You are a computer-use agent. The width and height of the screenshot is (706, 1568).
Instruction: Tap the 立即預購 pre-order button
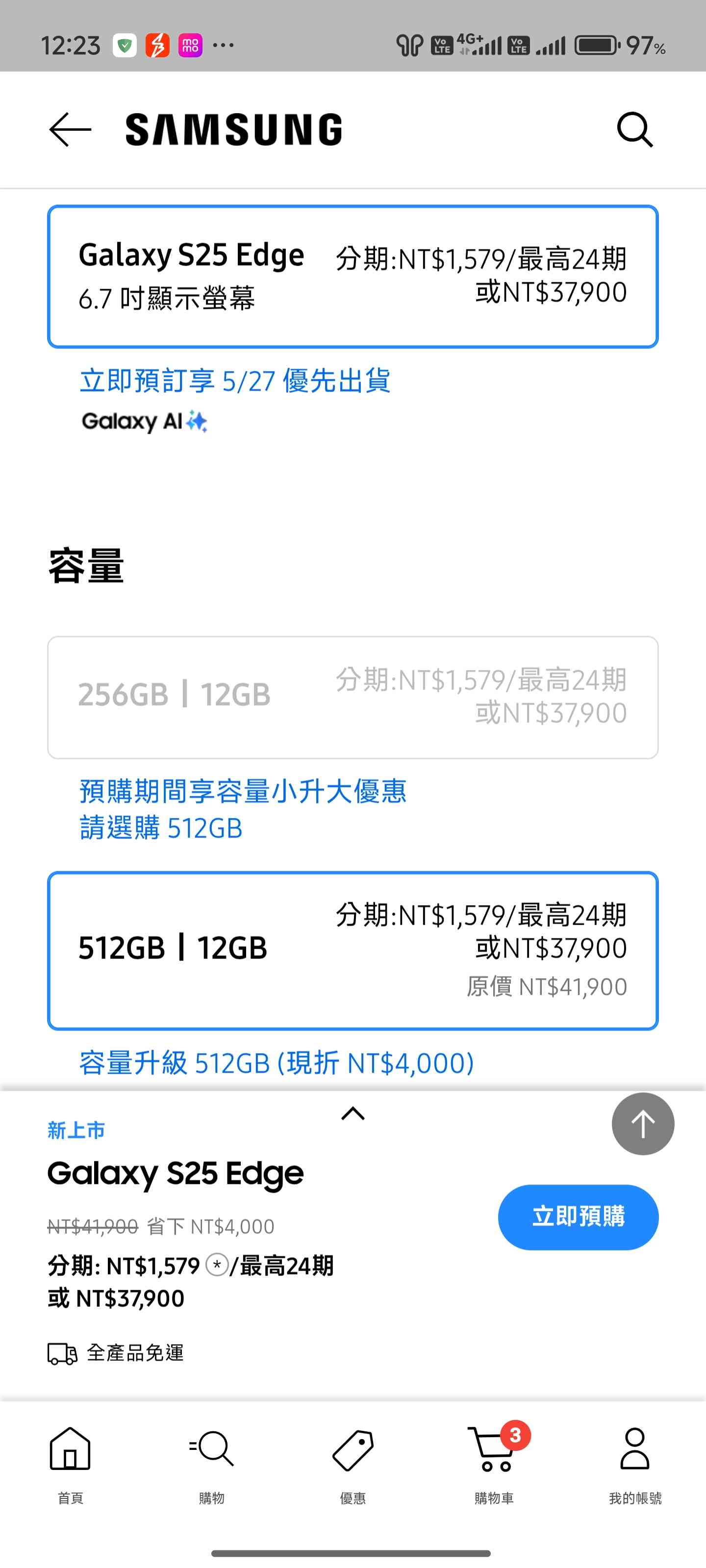(x=578, y=1217)
